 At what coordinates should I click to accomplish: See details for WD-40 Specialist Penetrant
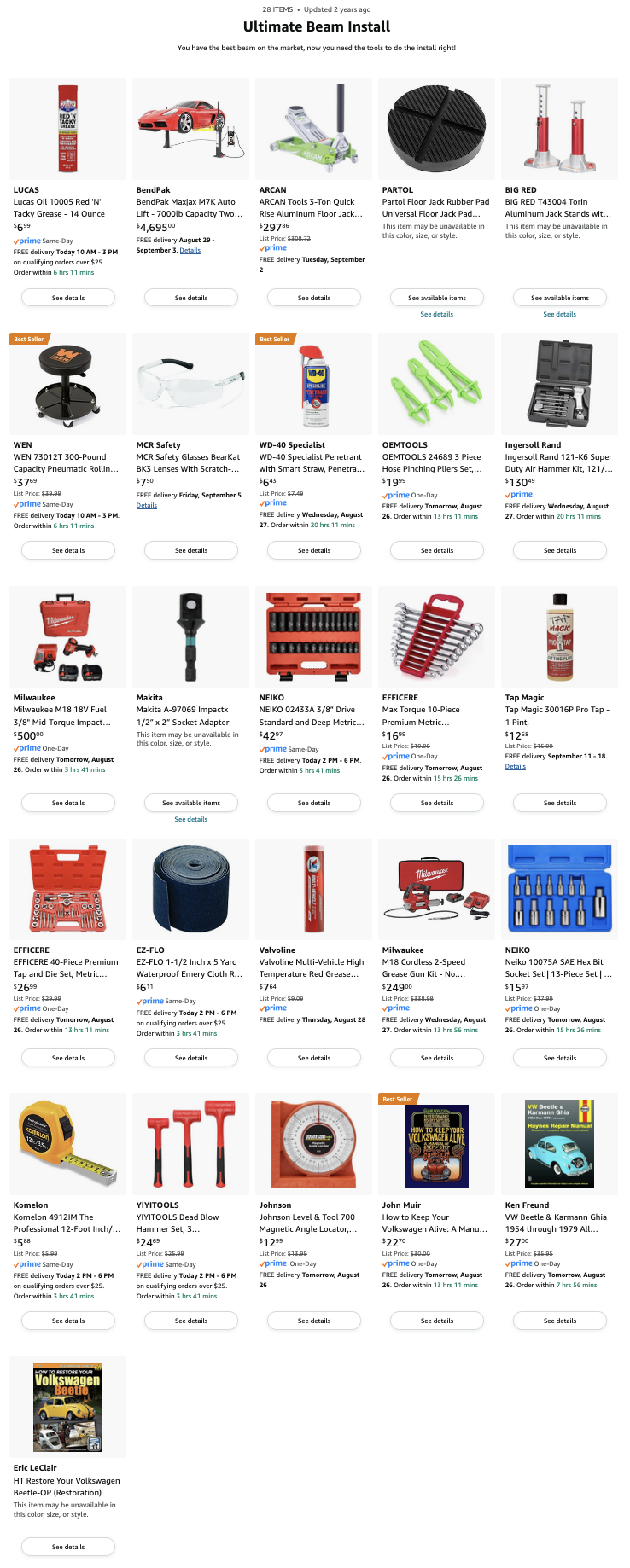coord(314,550)
